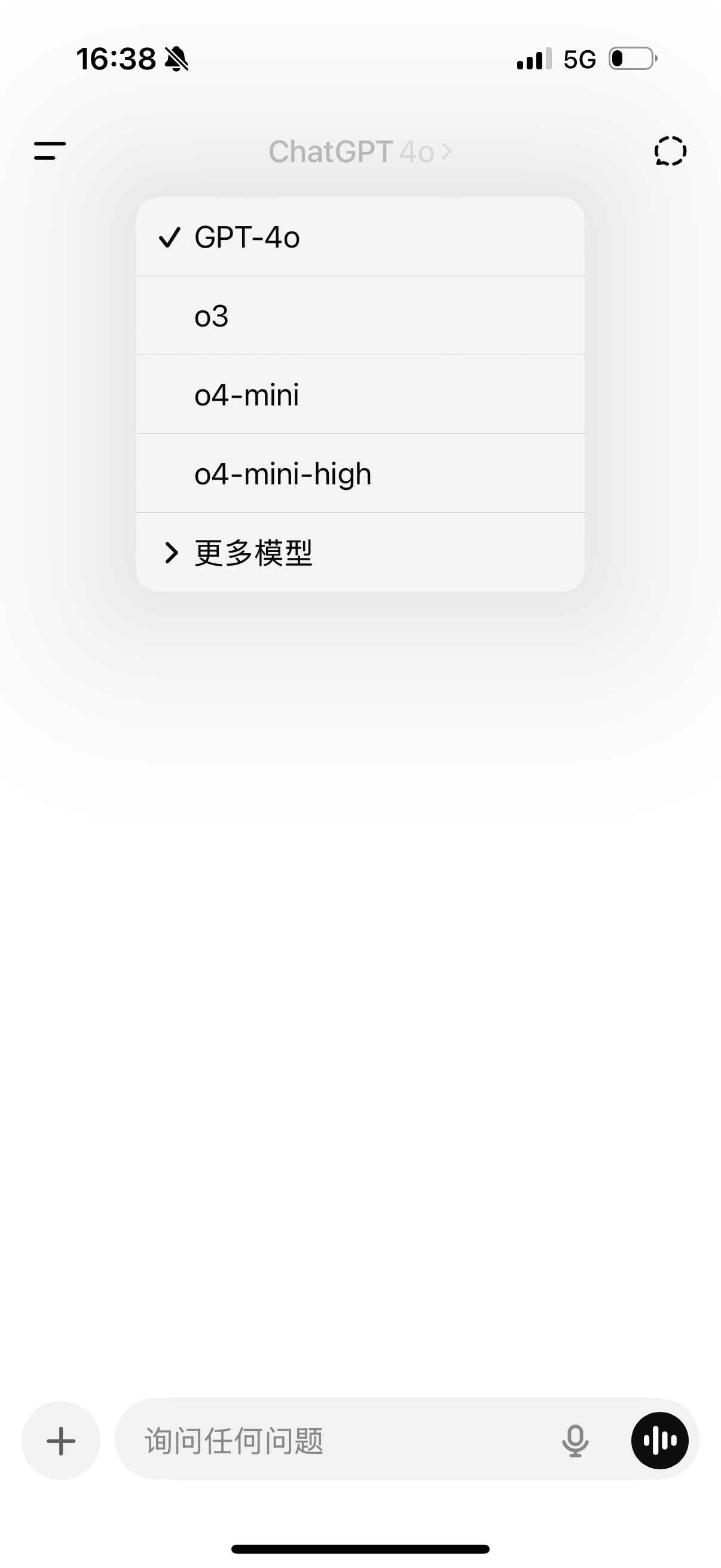Switch to the o3 model
The width and height of the screenshot is (721, 1568).
(x=360, y=316)
